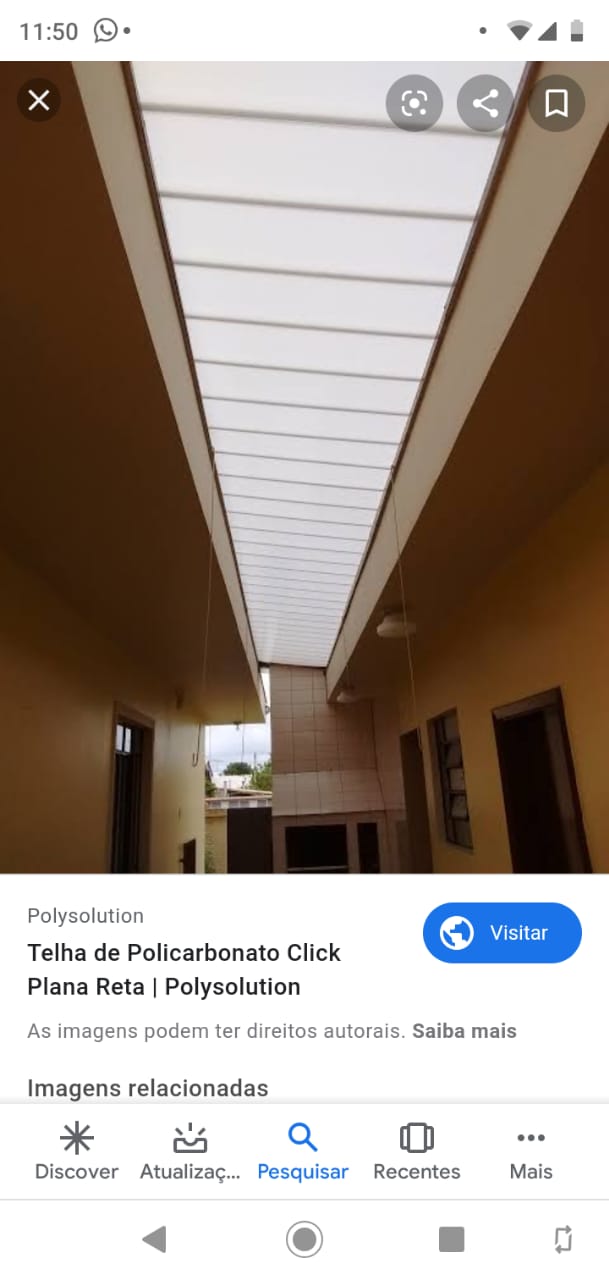The width and height of the screenshot is (609, 1280).
Task: Switch to the Discover tab
Action: [x=77, y=1152]
